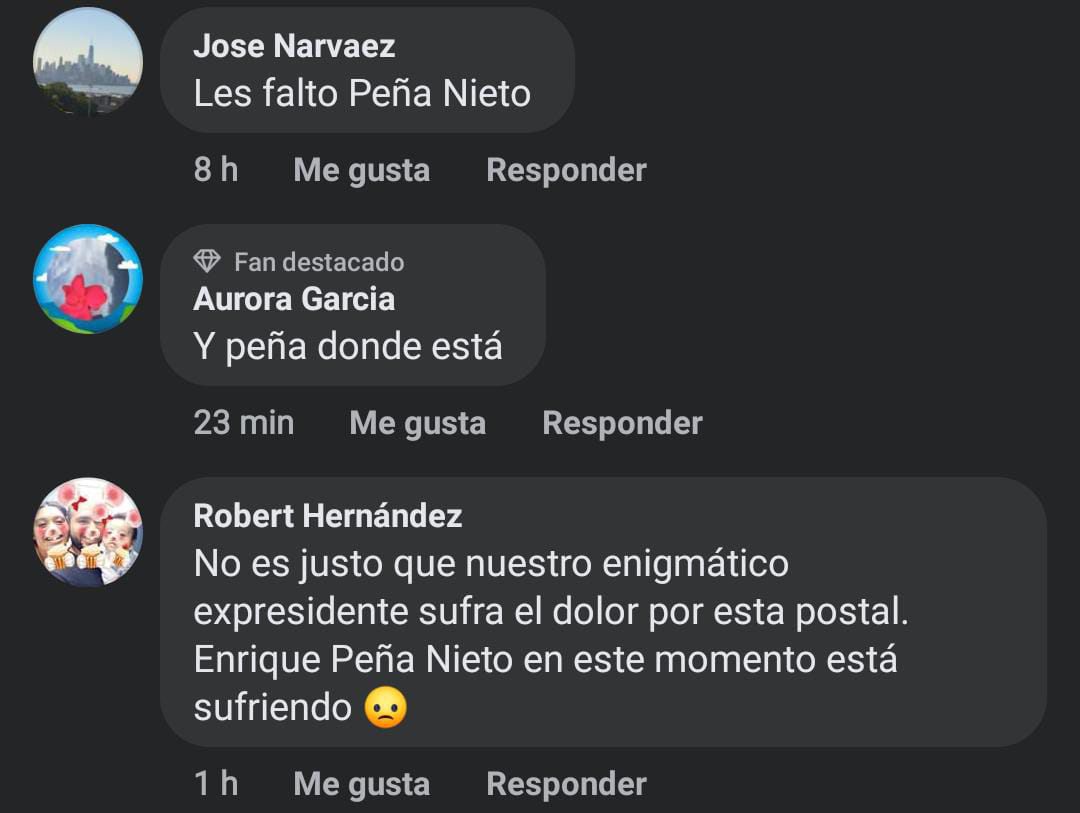Like Jose Narvaez's comment

361,170
